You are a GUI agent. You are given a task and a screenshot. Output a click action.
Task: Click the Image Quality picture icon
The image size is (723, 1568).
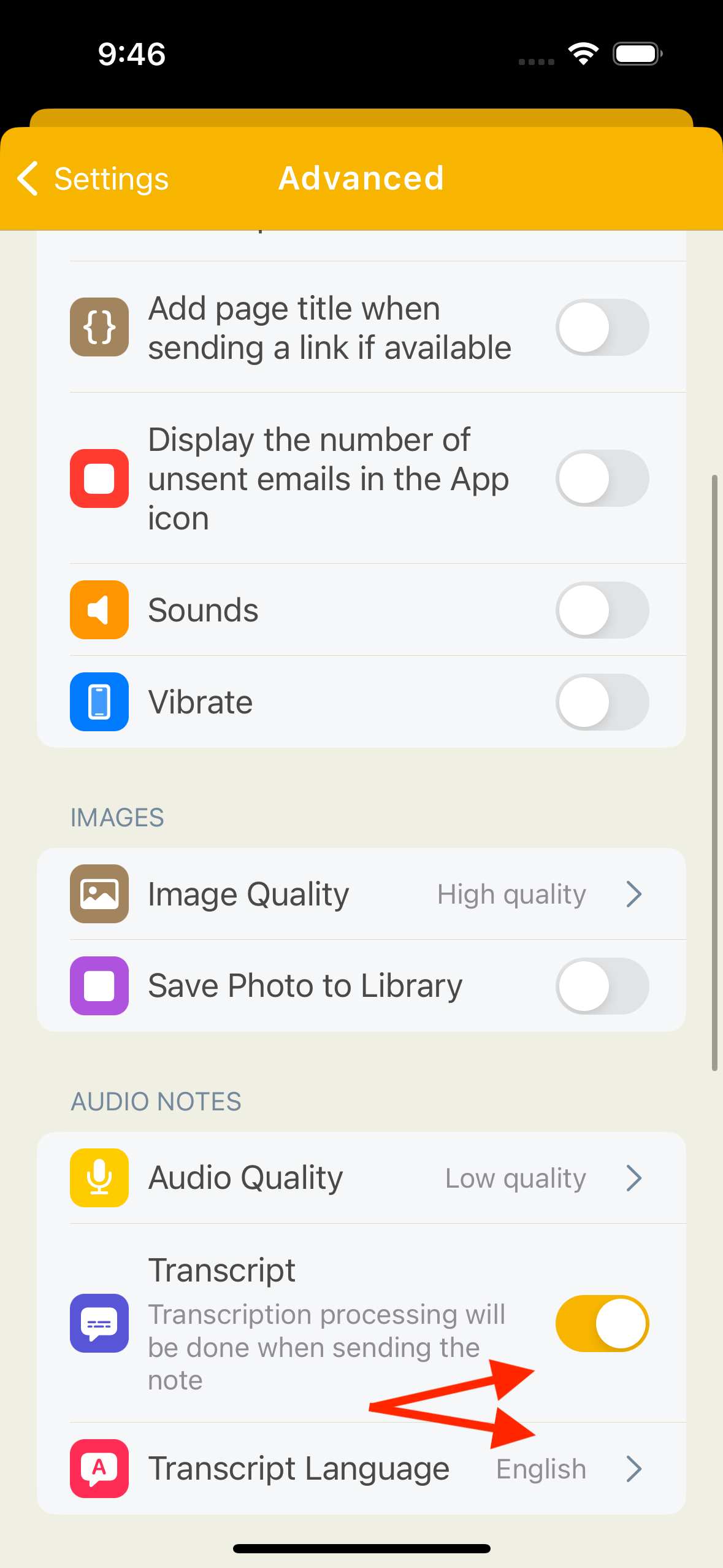99,894
